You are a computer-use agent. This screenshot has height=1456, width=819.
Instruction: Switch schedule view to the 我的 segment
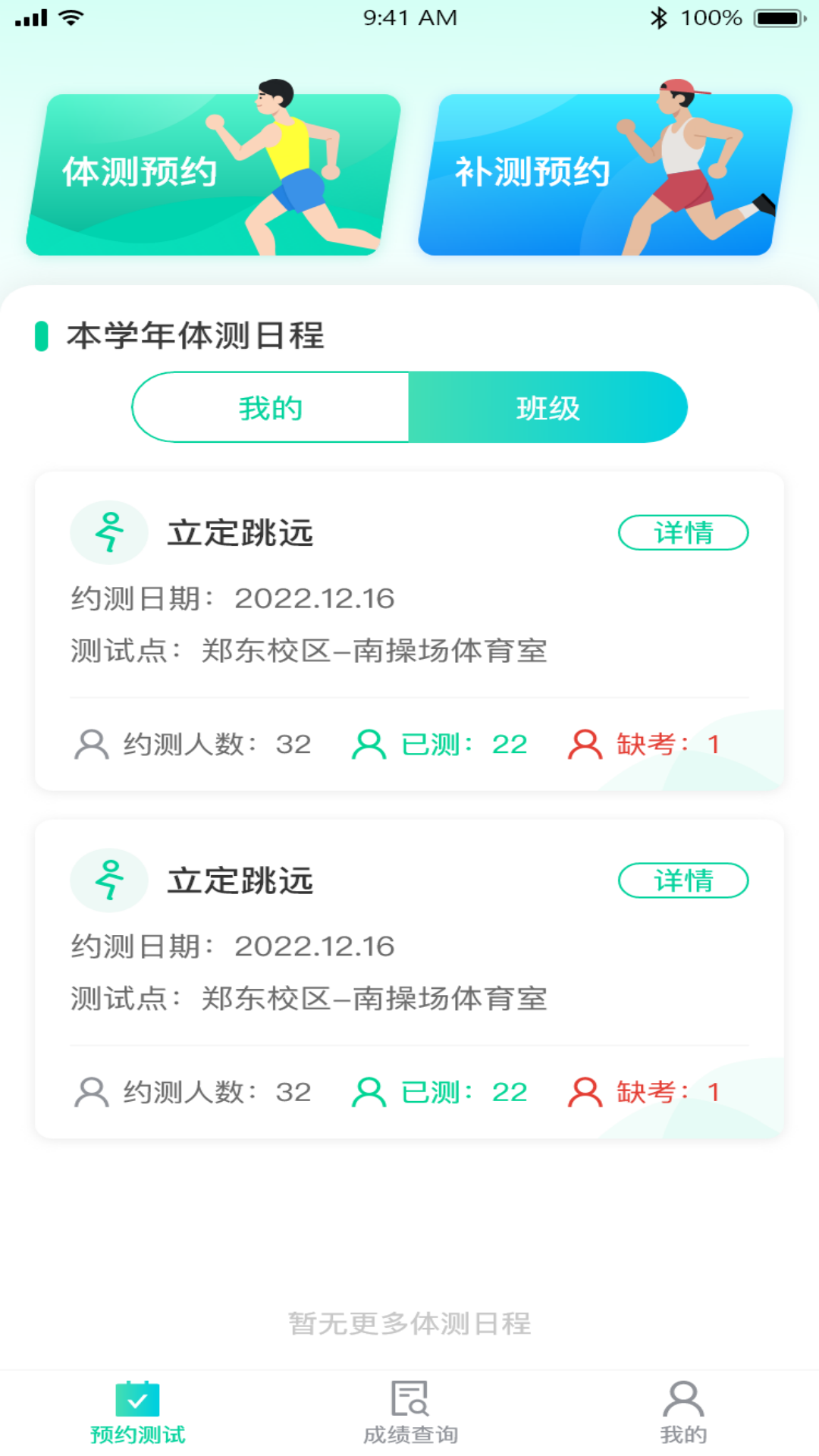point(271,408)
